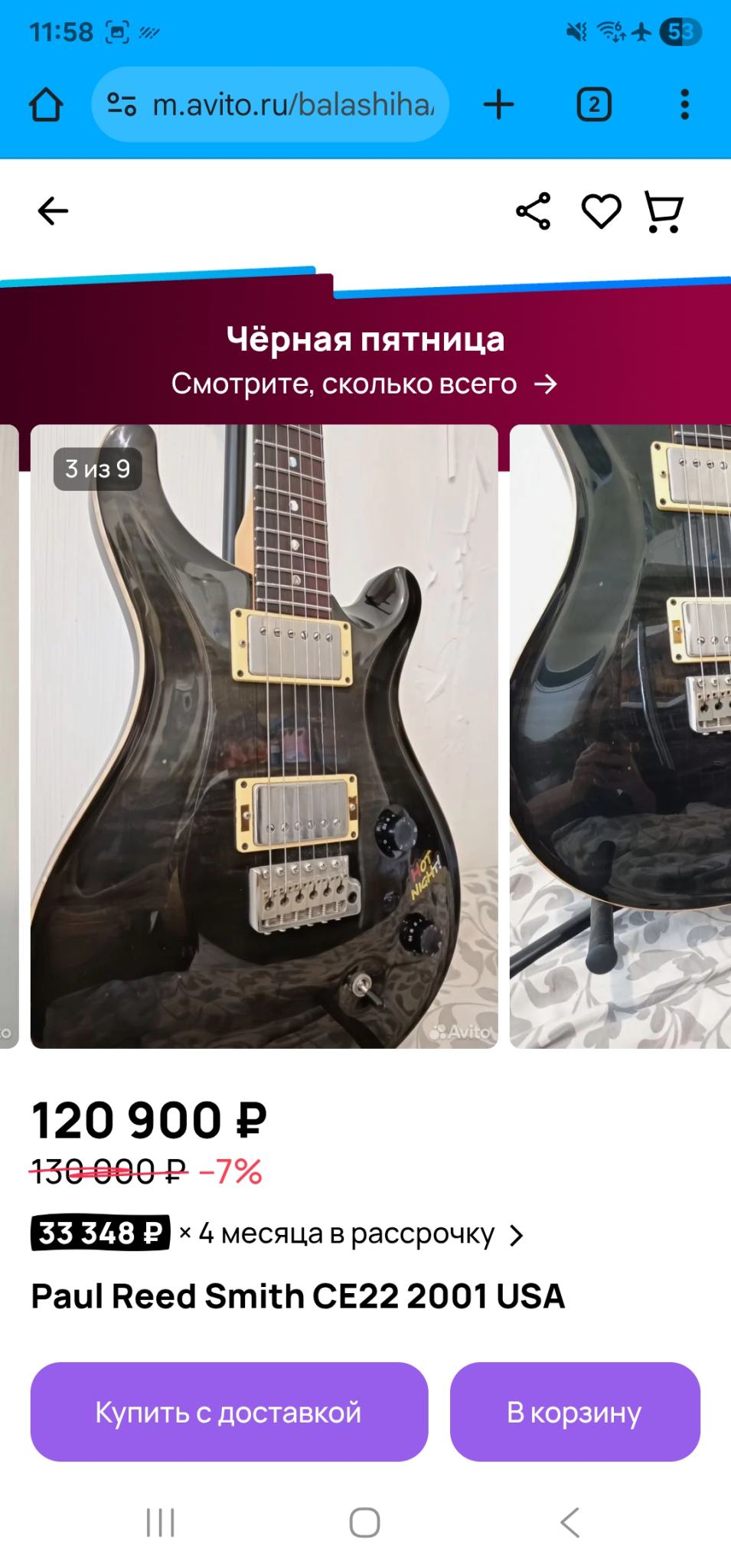Open the Чёрная пятница banner
This screenshot has width=731, height=1568.
tap(365, 360)
